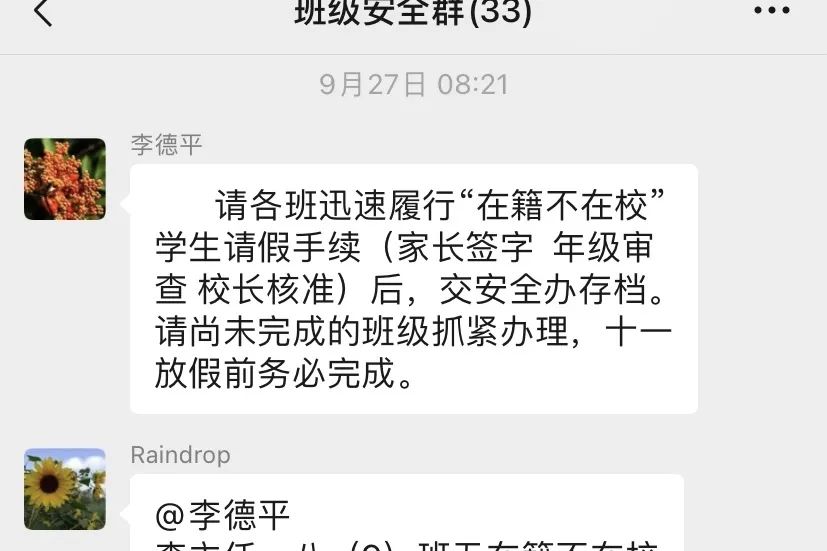The height and width of the screenshot is (551, 827).
Task: Open Raindrop's sunflower avatar
Action: coord(65,489)
